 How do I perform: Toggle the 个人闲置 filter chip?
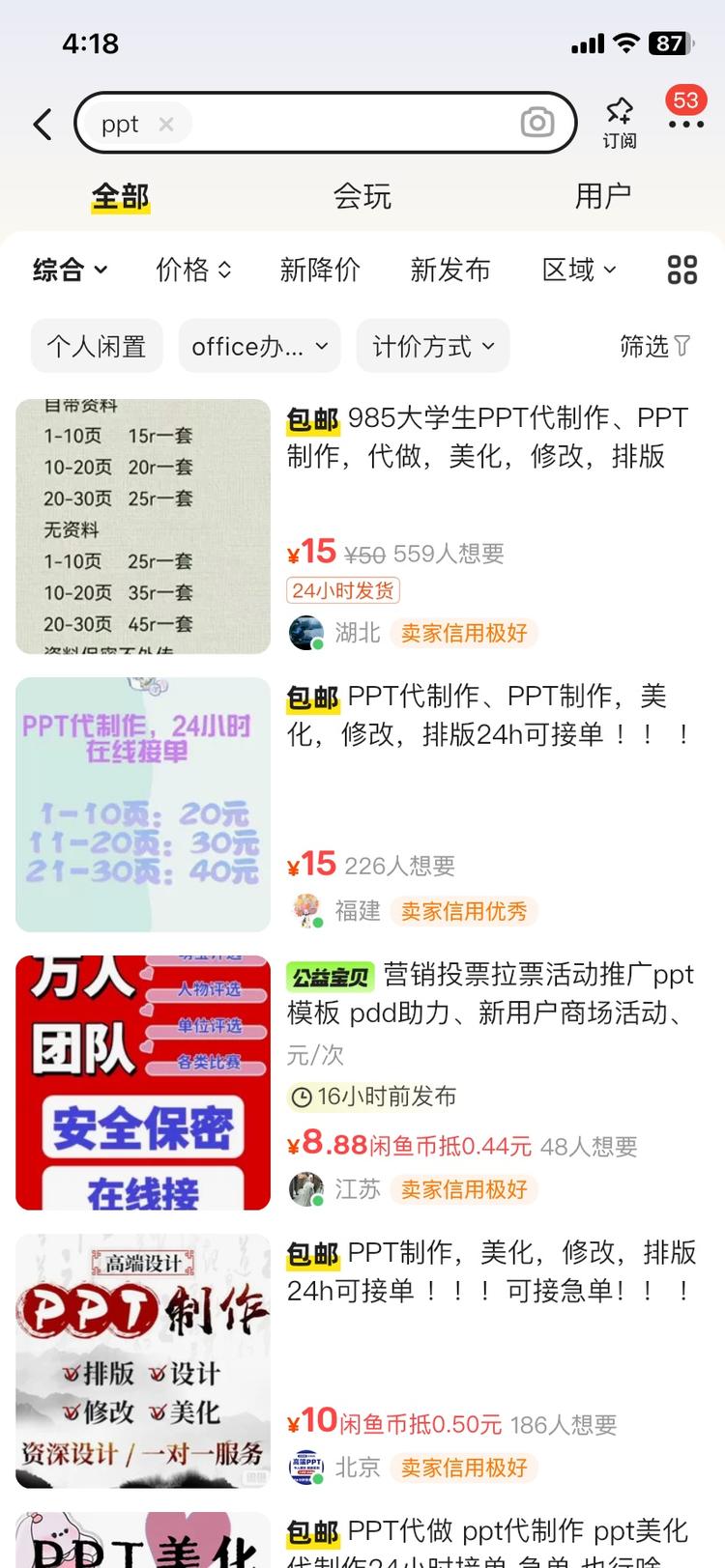pyautogui.click(x=96, y=346)
